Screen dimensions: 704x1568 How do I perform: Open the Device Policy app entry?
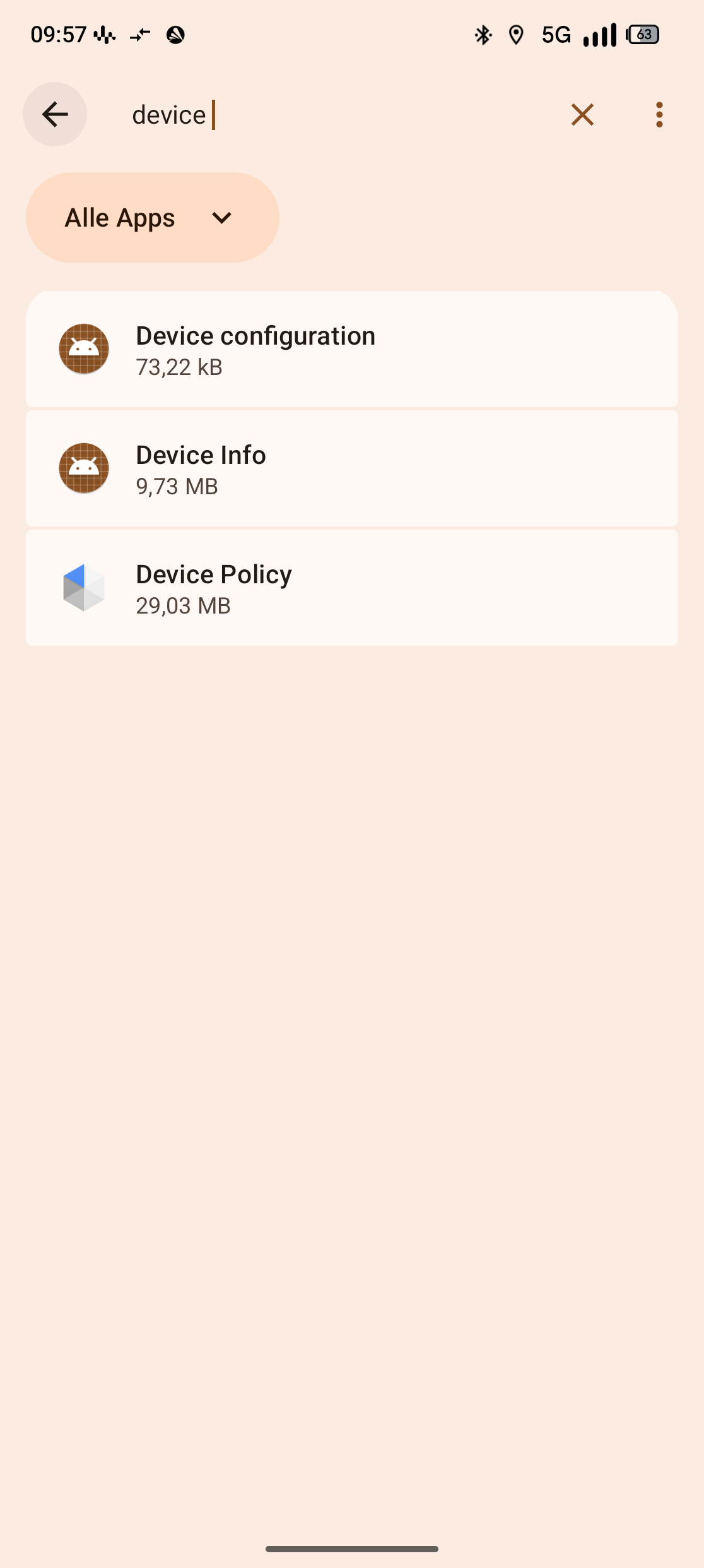[x=351, y=588]
